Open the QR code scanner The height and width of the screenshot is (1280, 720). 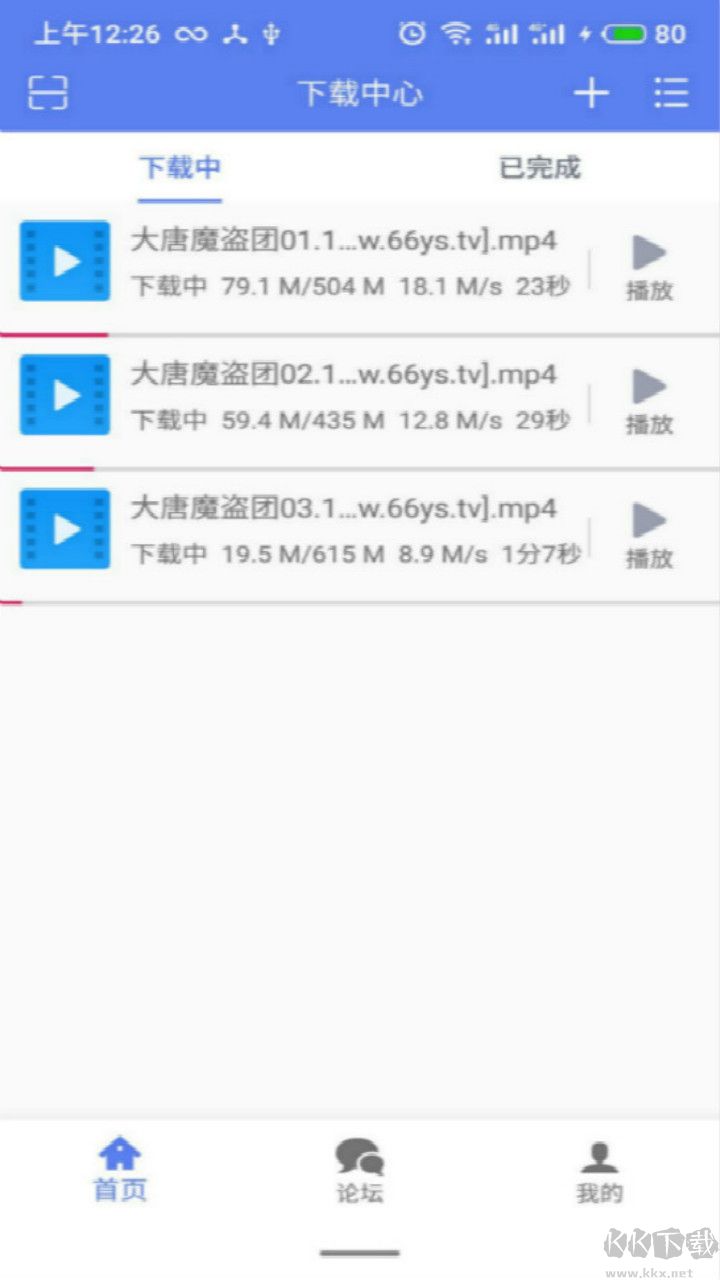pyautogui.click(x=46, y=93)
